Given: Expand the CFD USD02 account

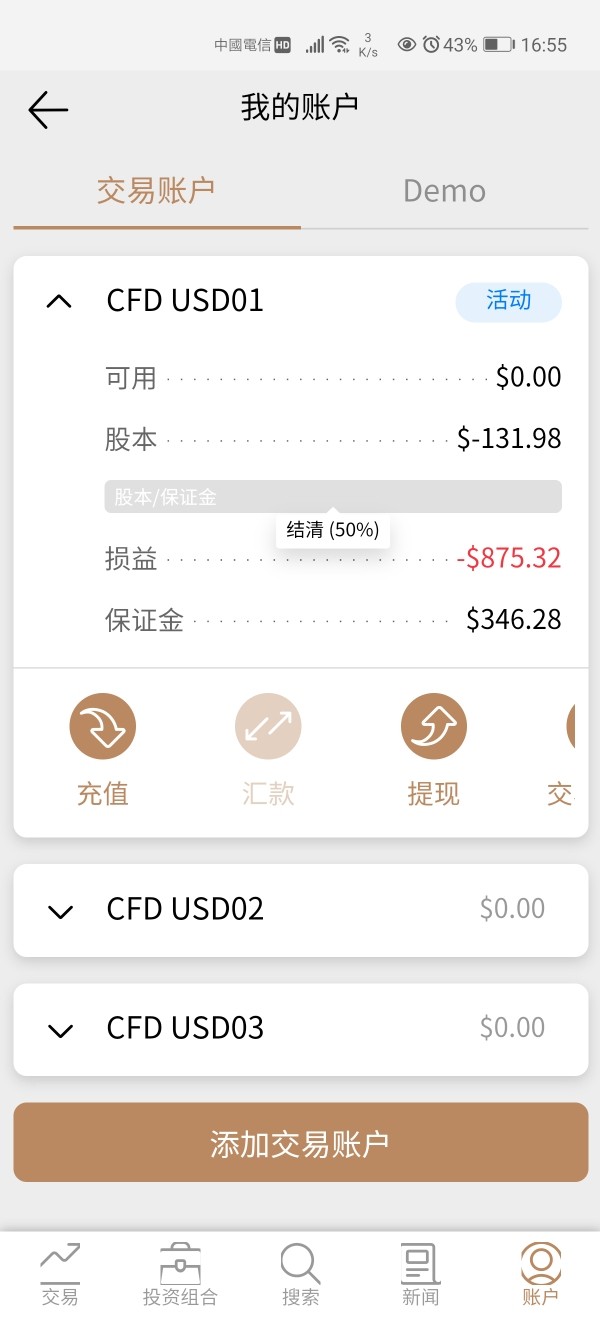Looking at the screenshot, I should (x=300, y=910).
